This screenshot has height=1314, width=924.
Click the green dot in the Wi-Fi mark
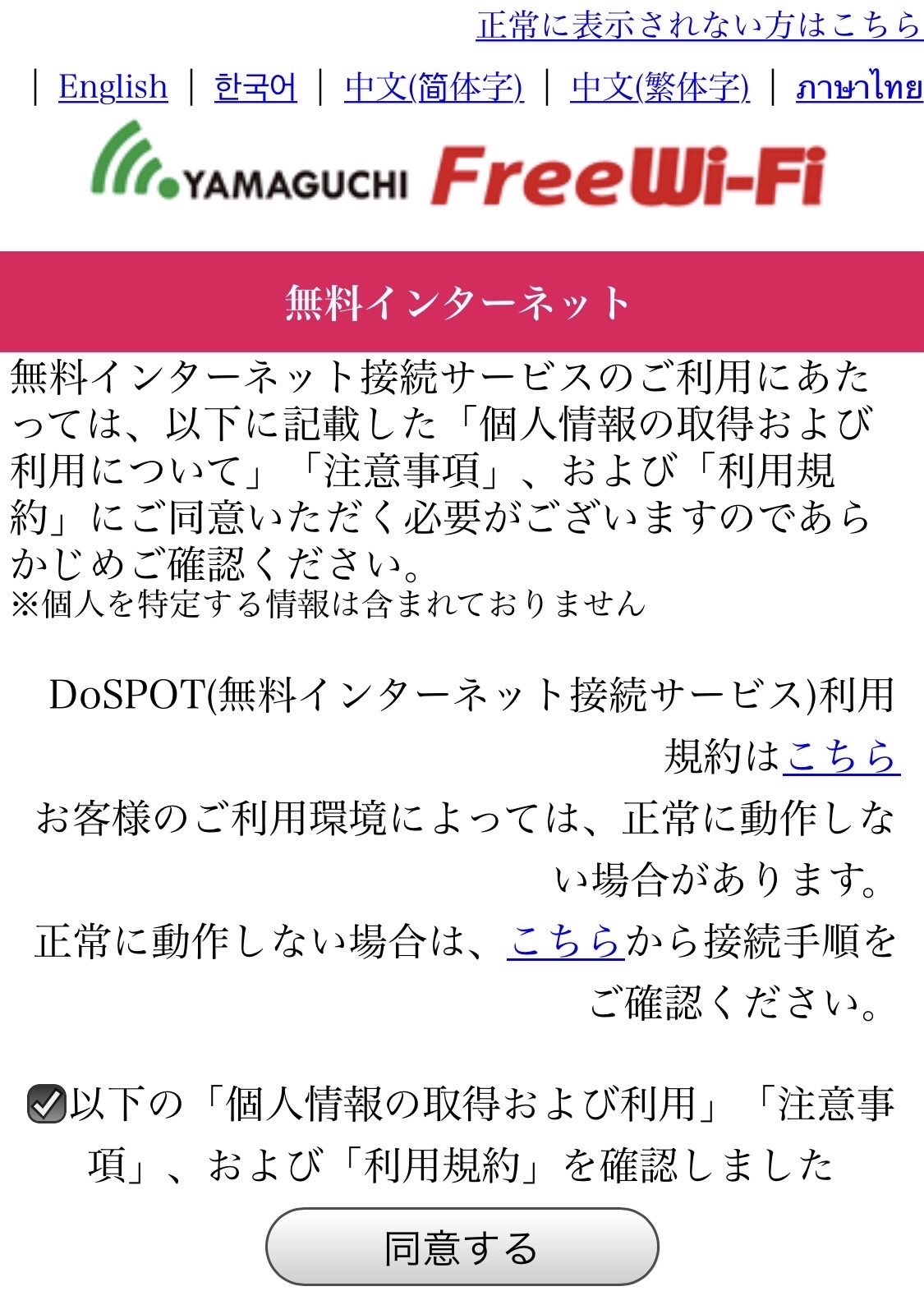click(170, 186)
